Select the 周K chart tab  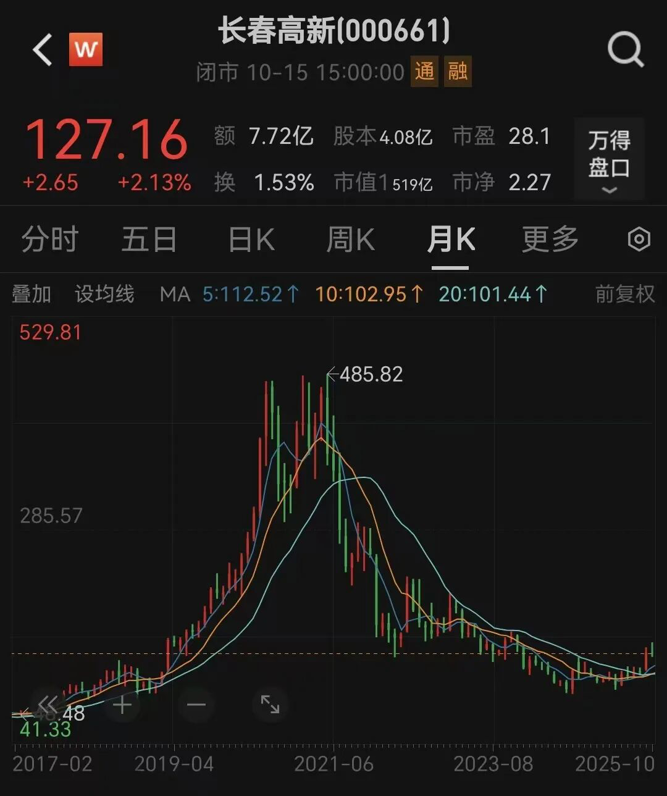click(x=350, y=240)
